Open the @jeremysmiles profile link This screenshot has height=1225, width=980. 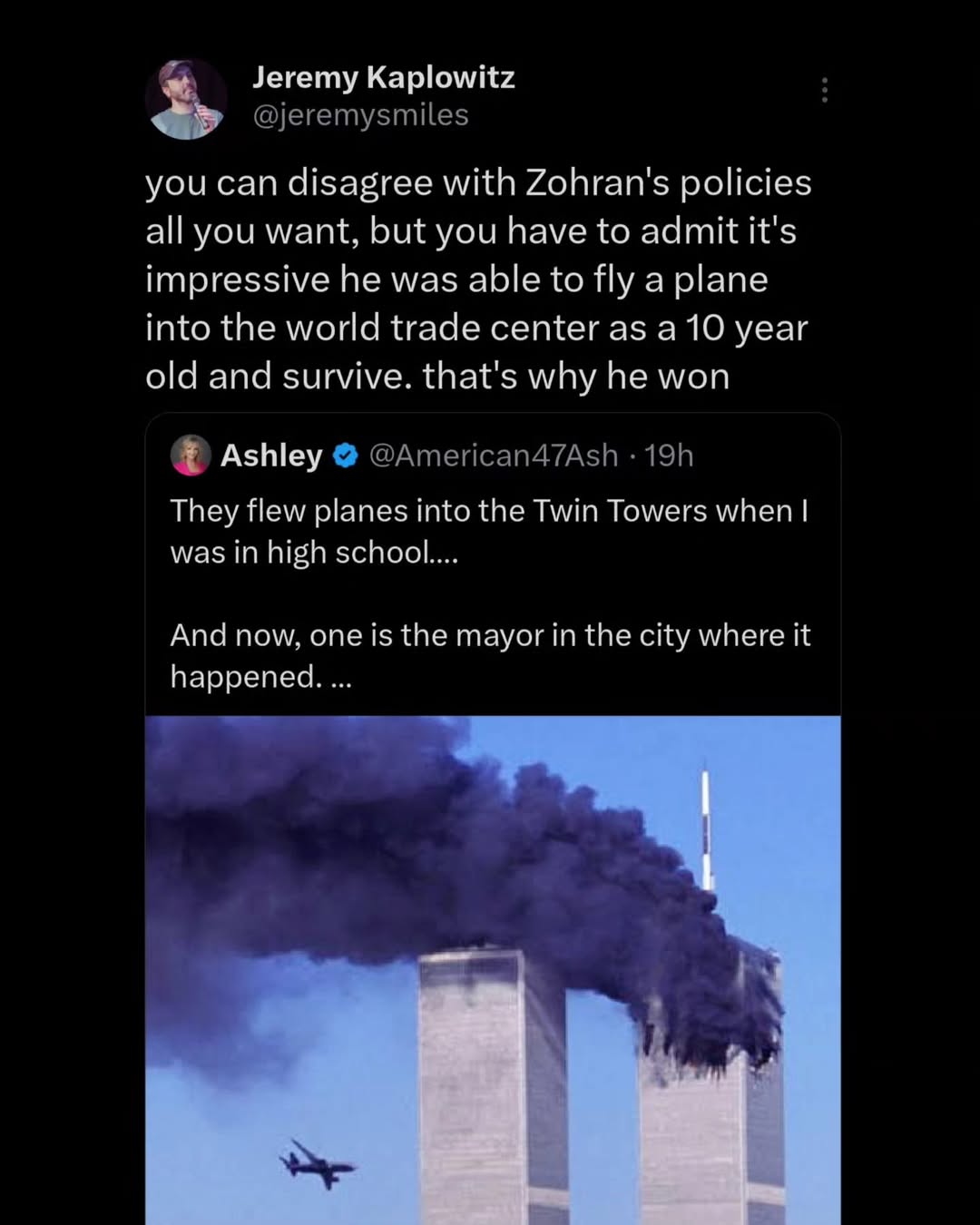point(359,114)
